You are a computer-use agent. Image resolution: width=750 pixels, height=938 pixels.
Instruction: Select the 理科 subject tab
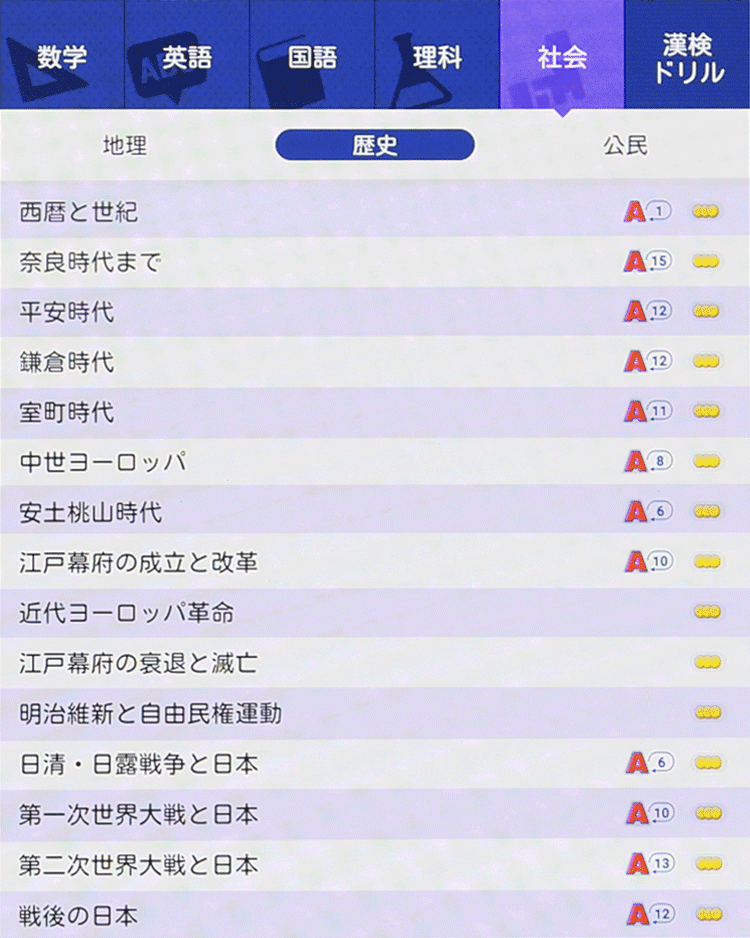click(x=437, y=56)
